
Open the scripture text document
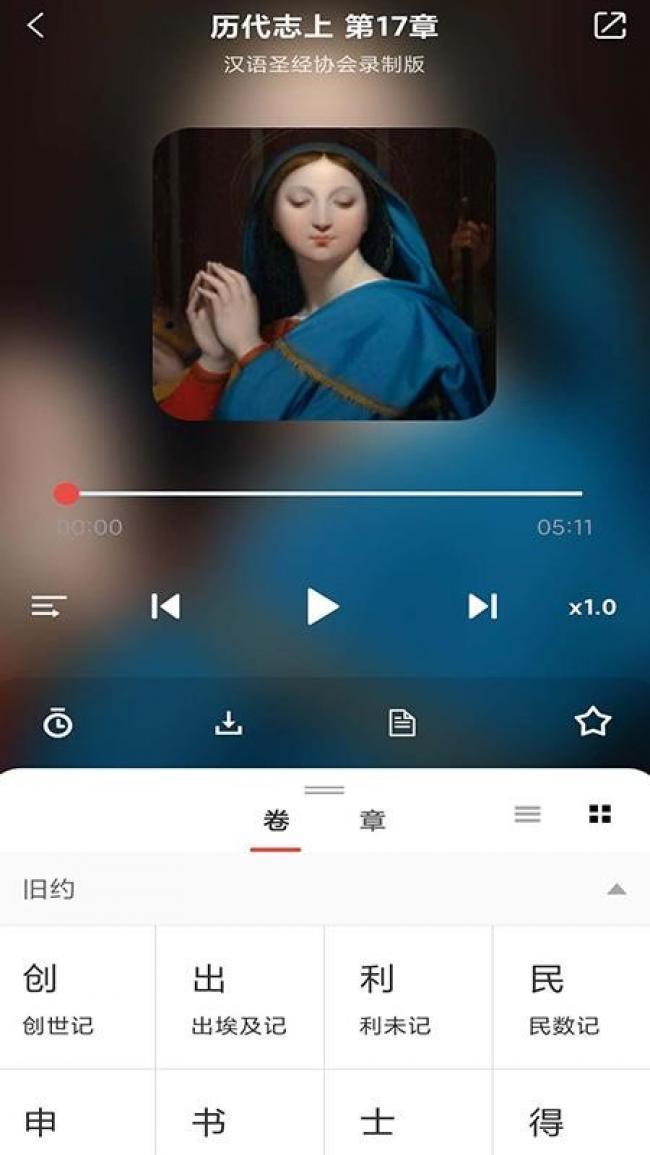402,722
